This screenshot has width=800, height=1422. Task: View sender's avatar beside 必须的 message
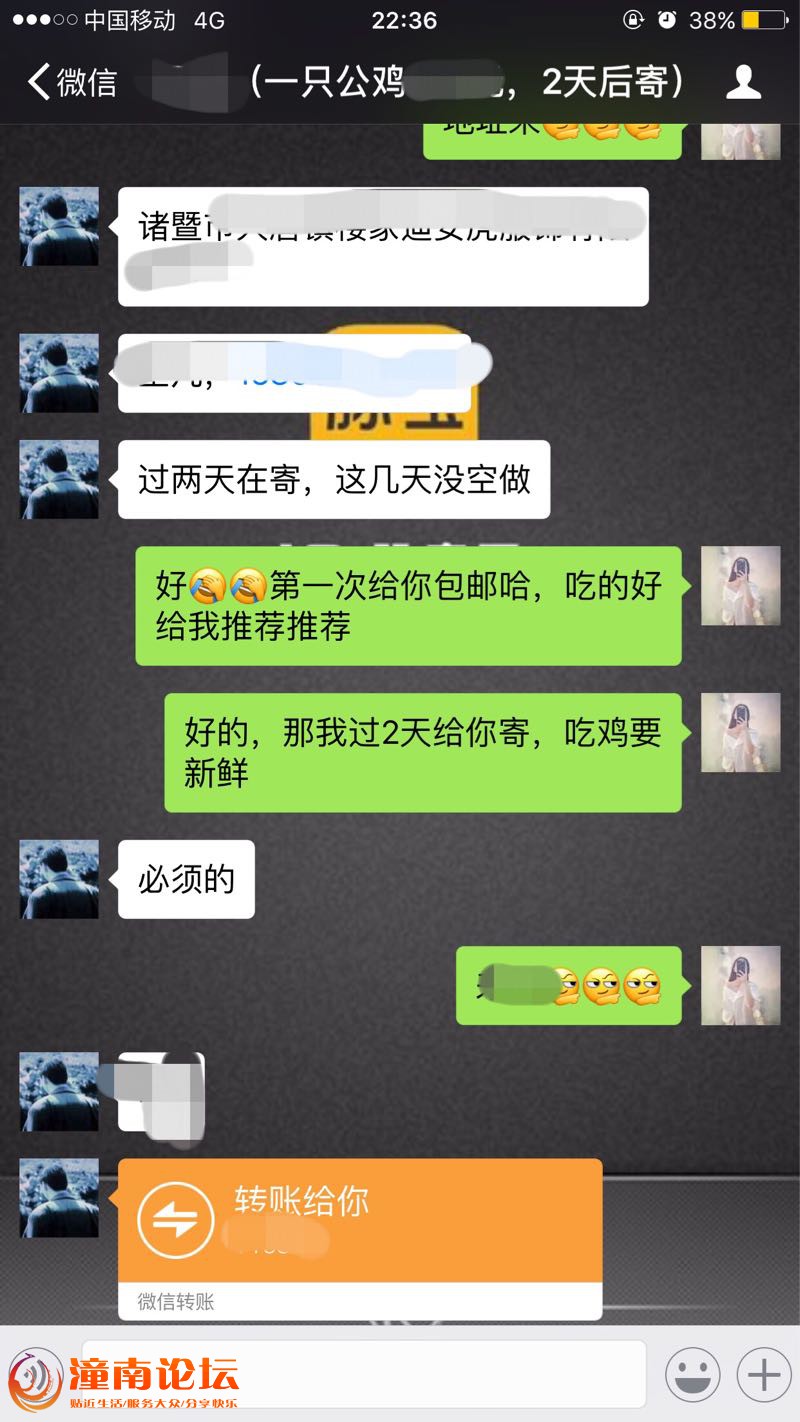point(59,879)
